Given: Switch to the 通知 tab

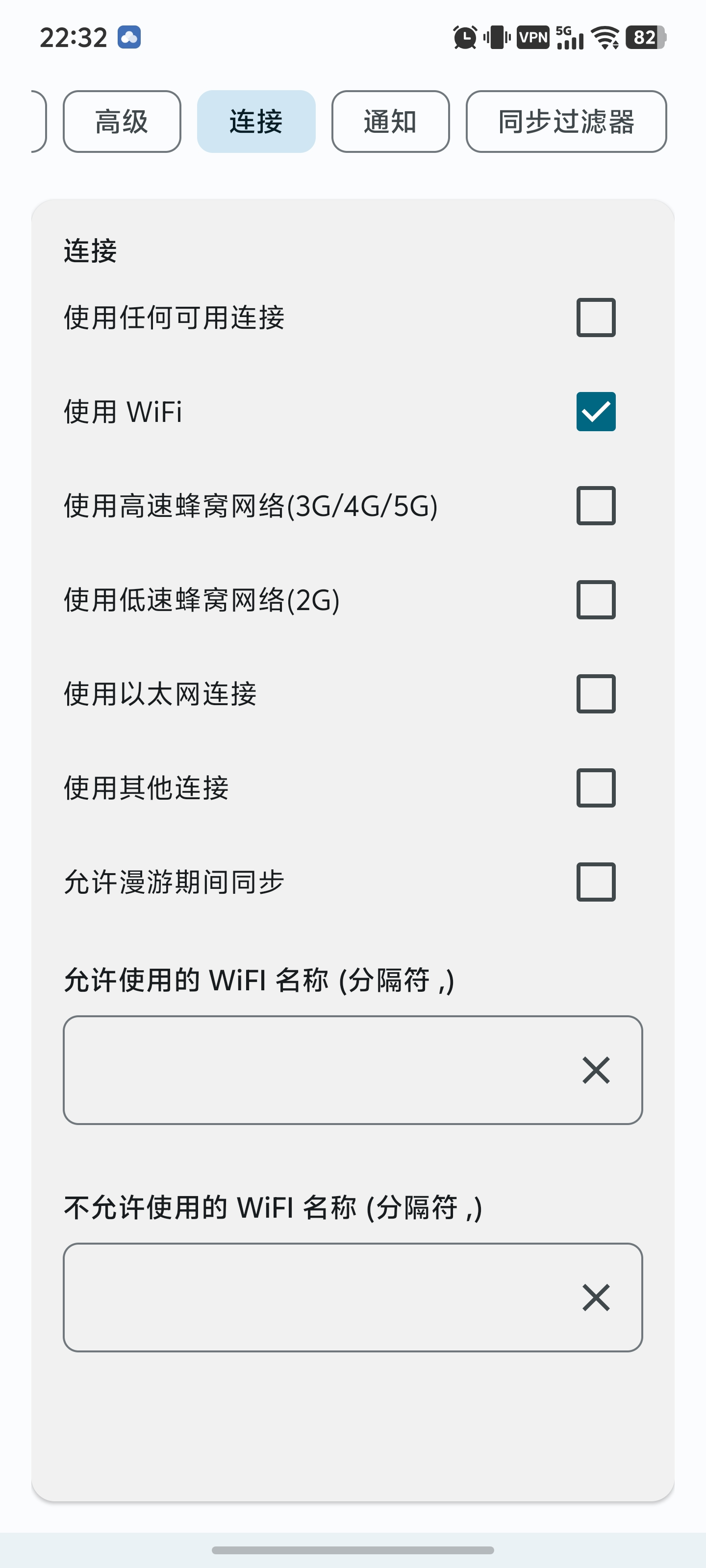Looking at the screenshot, I should coord(390,122).
